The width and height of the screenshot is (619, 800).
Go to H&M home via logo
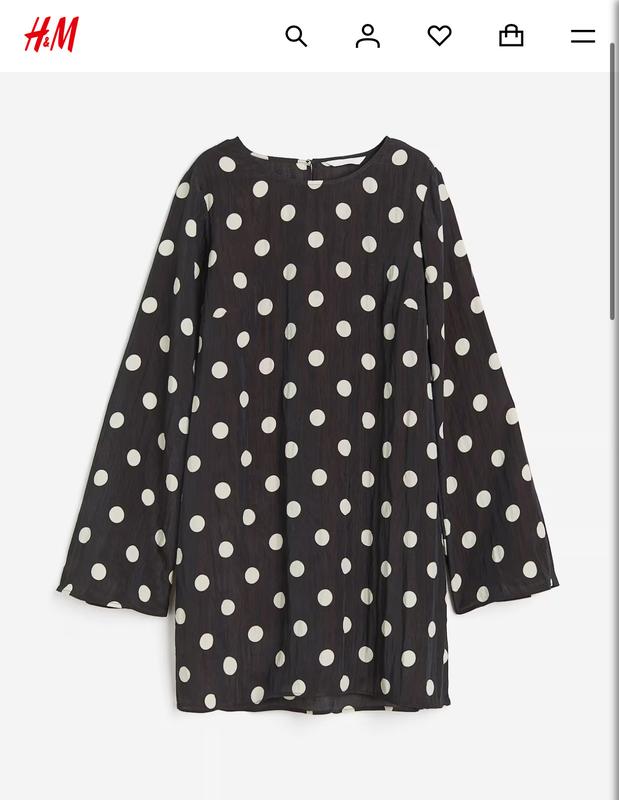click(x=52, y=35)
